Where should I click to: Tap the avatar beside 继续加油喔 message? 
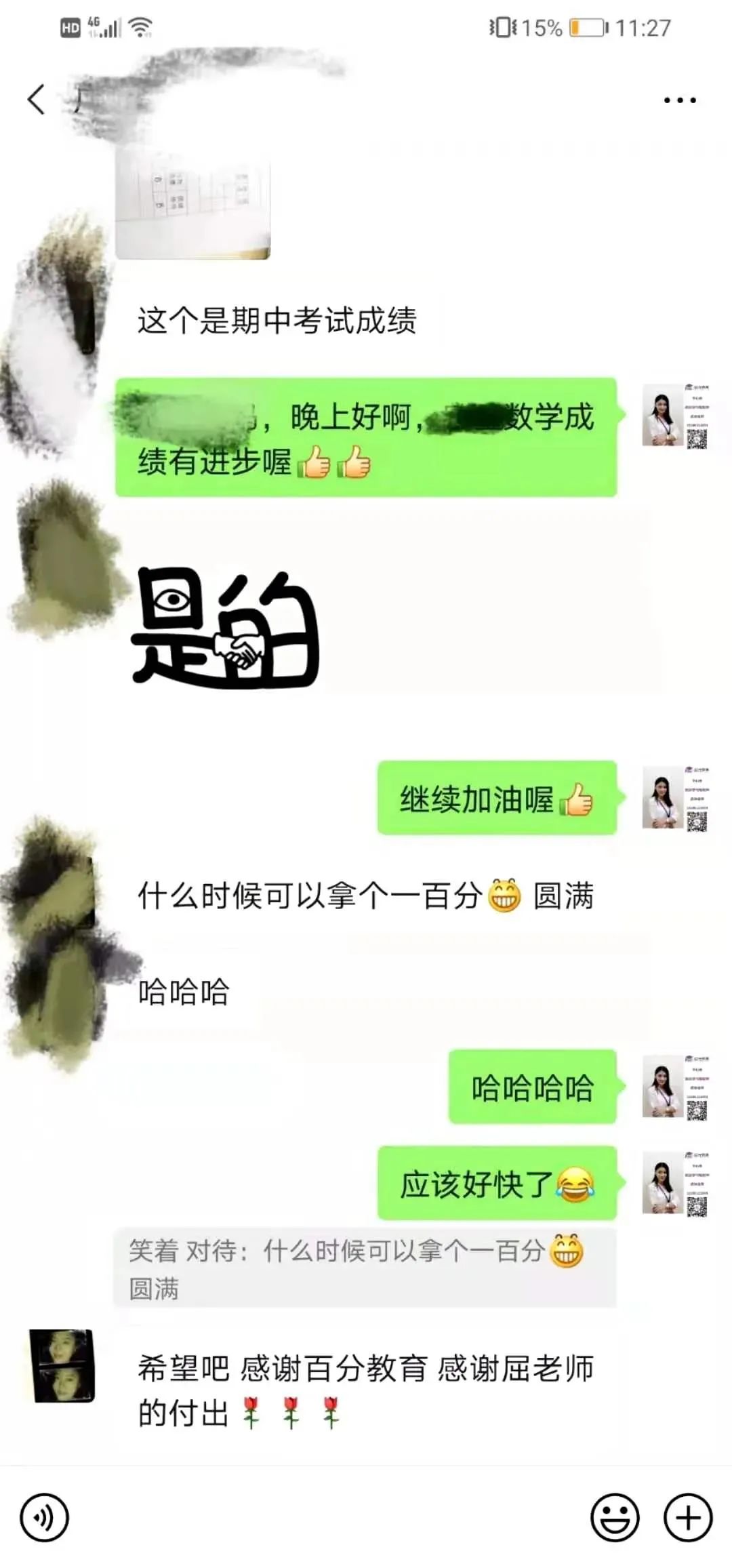(x=675, y=798)
